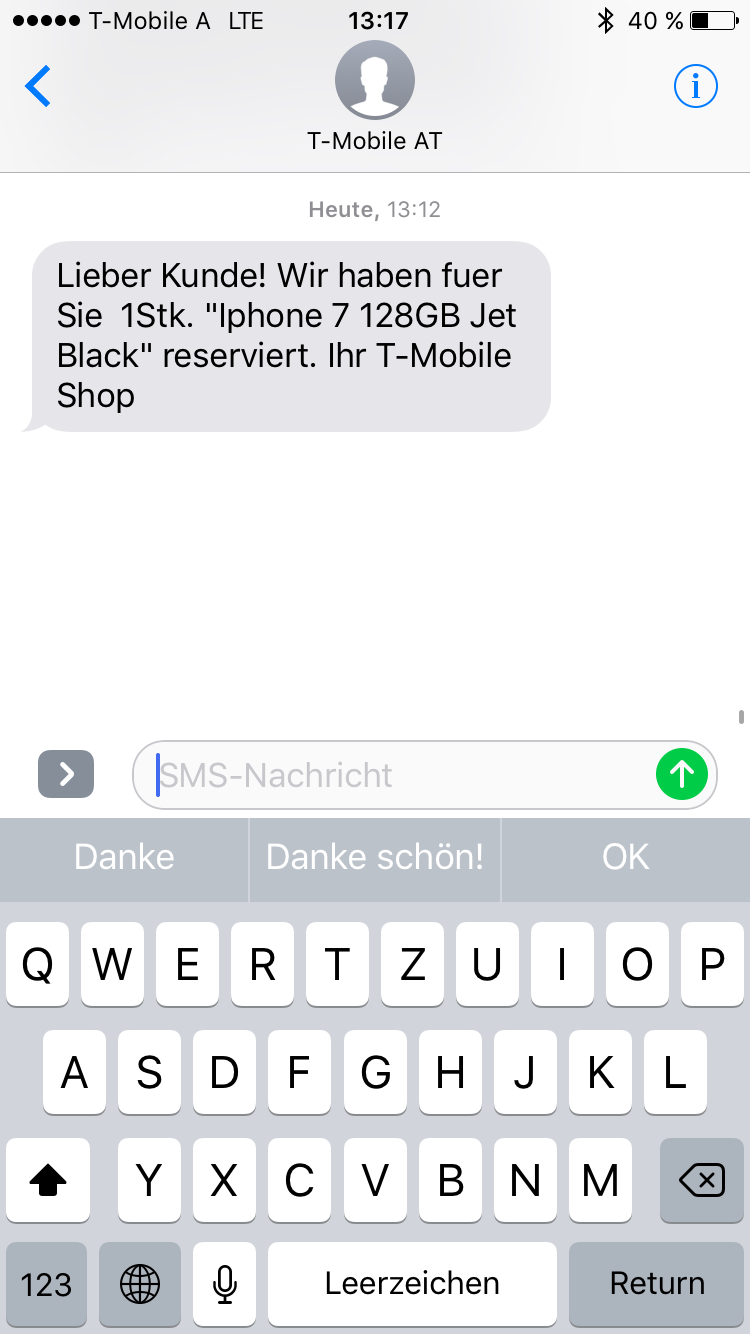Expand the apps arrow beside the text field
This screenshot has width=750, height=1334.
pyautogui.click(x=66, y=774)
